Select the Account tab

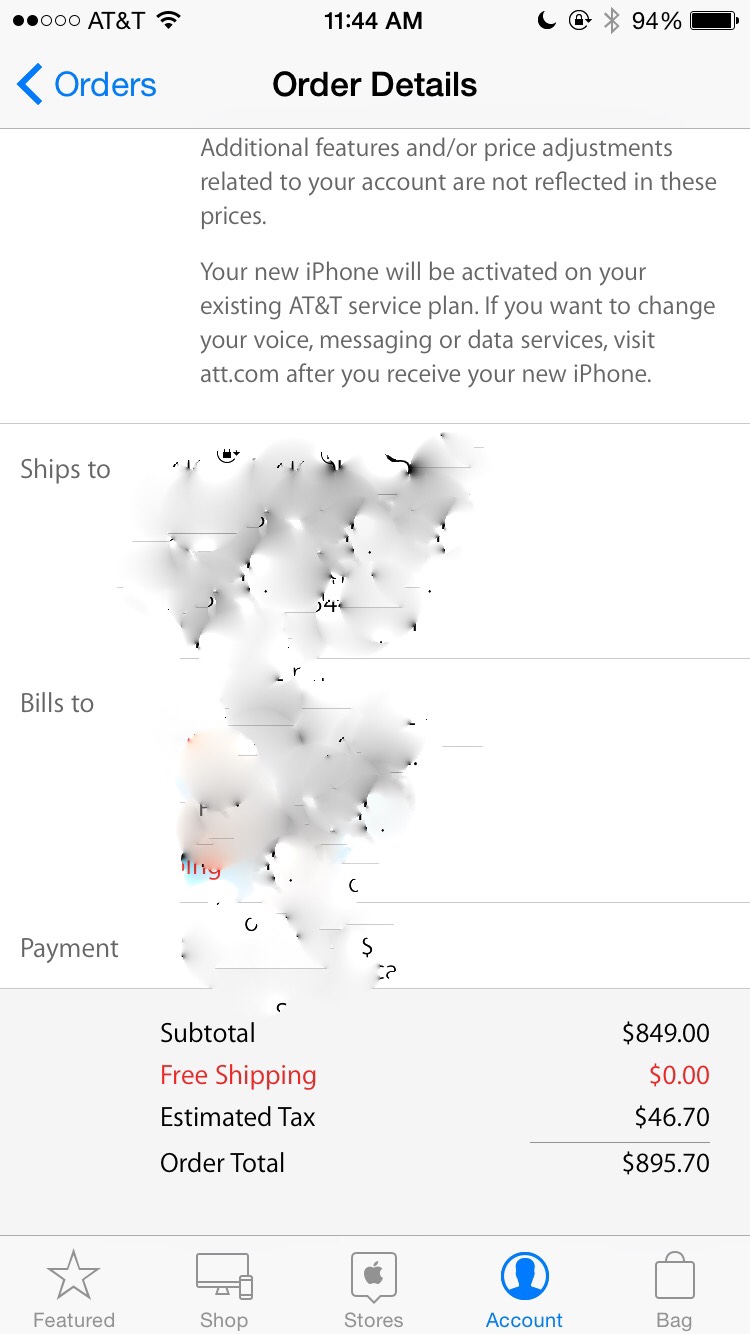point(524,1290)
